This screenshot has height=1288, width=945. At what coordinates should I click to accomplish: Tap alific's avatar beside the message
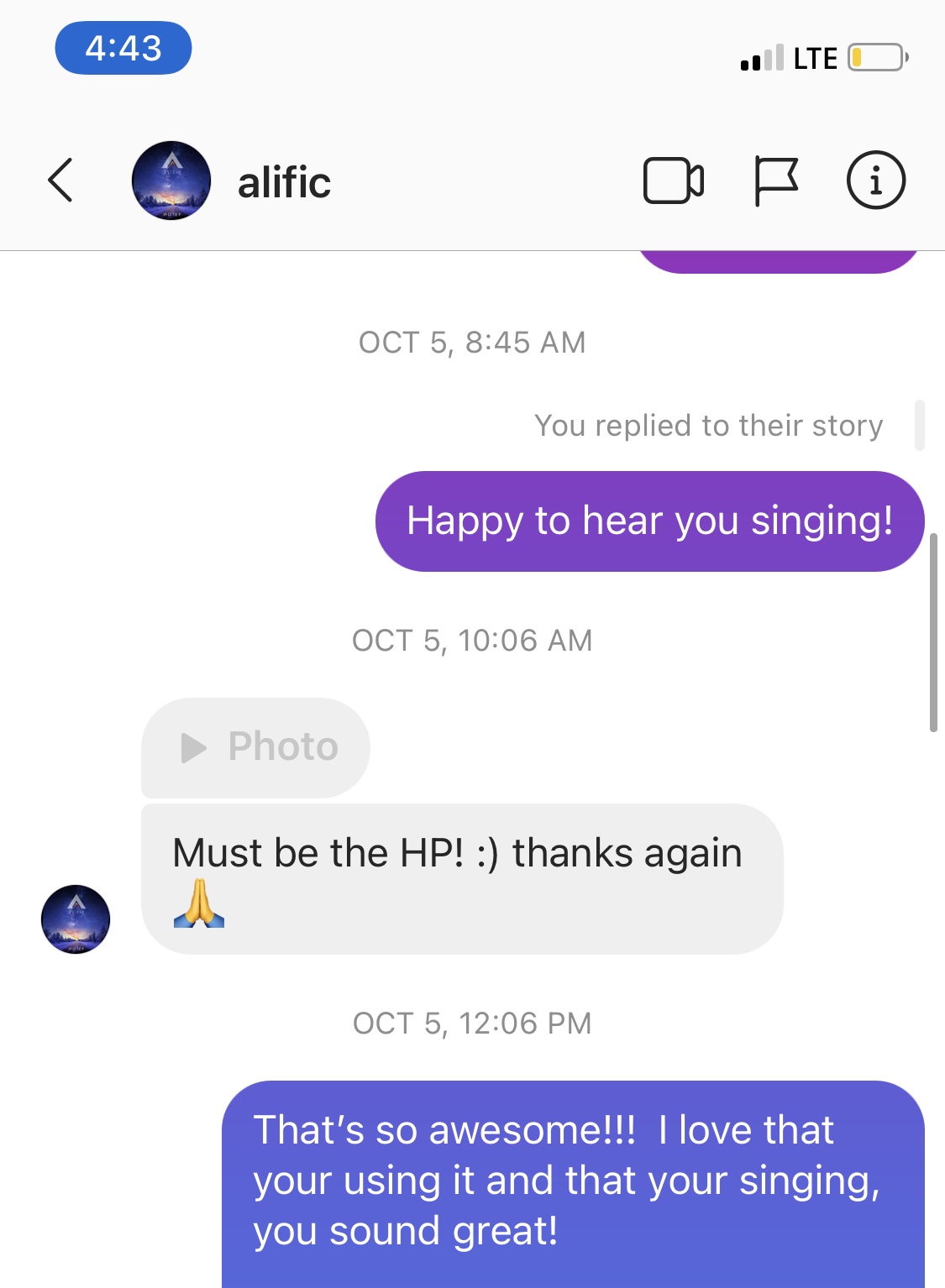tap(76, 919)
